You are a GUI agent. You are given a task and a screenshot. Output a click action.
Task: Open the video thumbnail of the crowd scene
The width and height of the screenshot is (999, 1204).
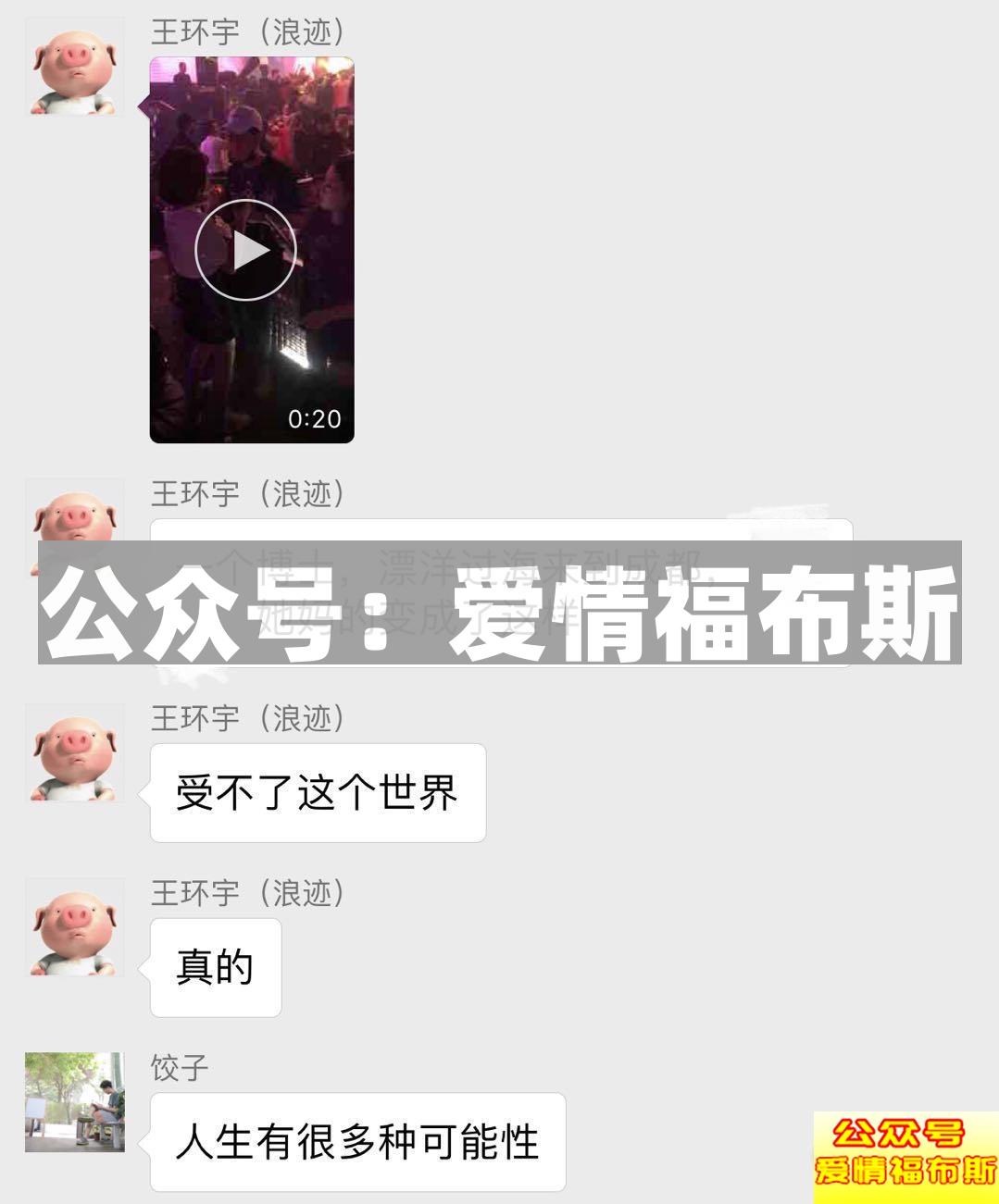250,250
